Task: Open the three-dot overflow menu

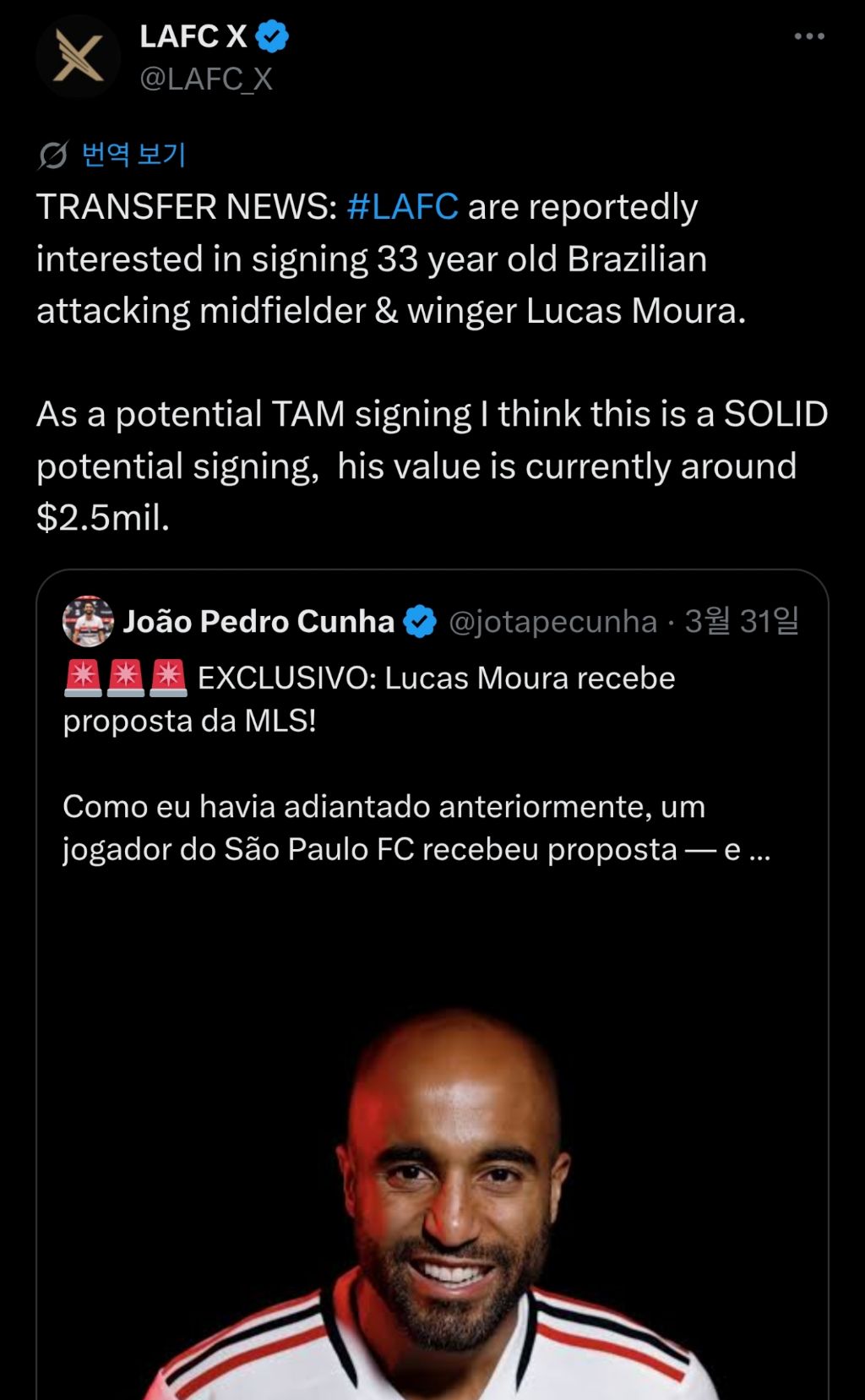Action: pyautogui.click(x=808, y=36)
